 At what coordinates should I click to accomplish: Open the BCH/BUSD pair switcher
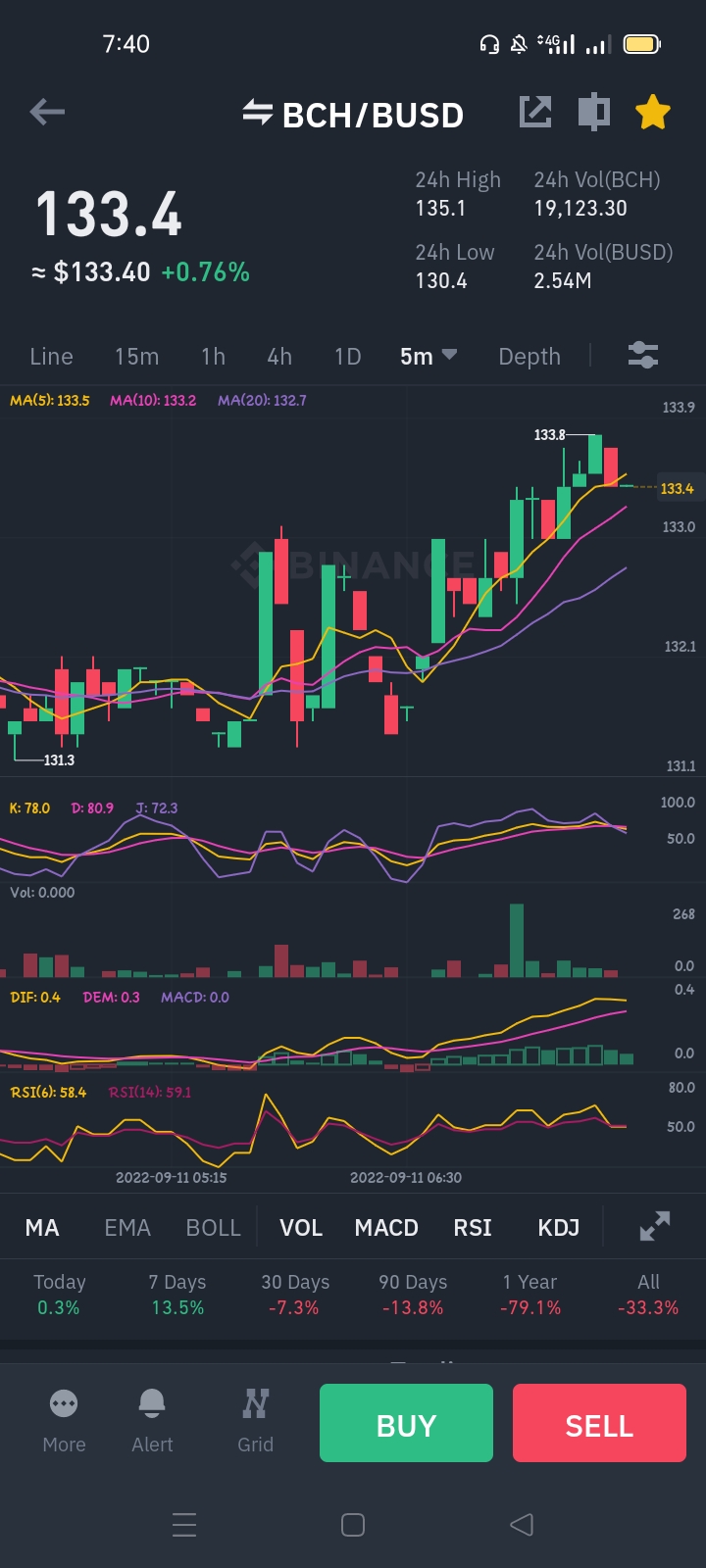pos(353,115)
